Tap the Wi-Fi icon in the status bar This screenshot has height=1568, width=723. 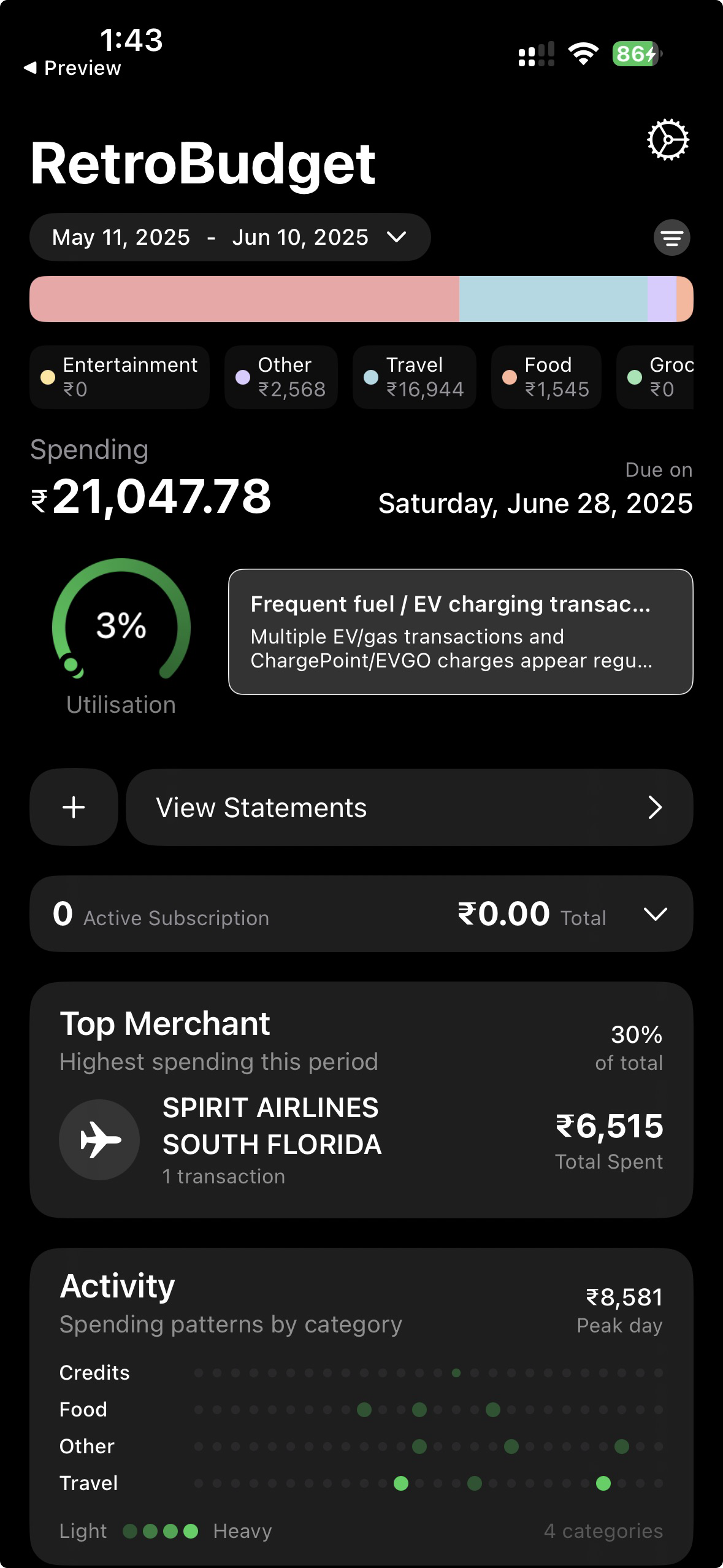click(x=584, y=54)
